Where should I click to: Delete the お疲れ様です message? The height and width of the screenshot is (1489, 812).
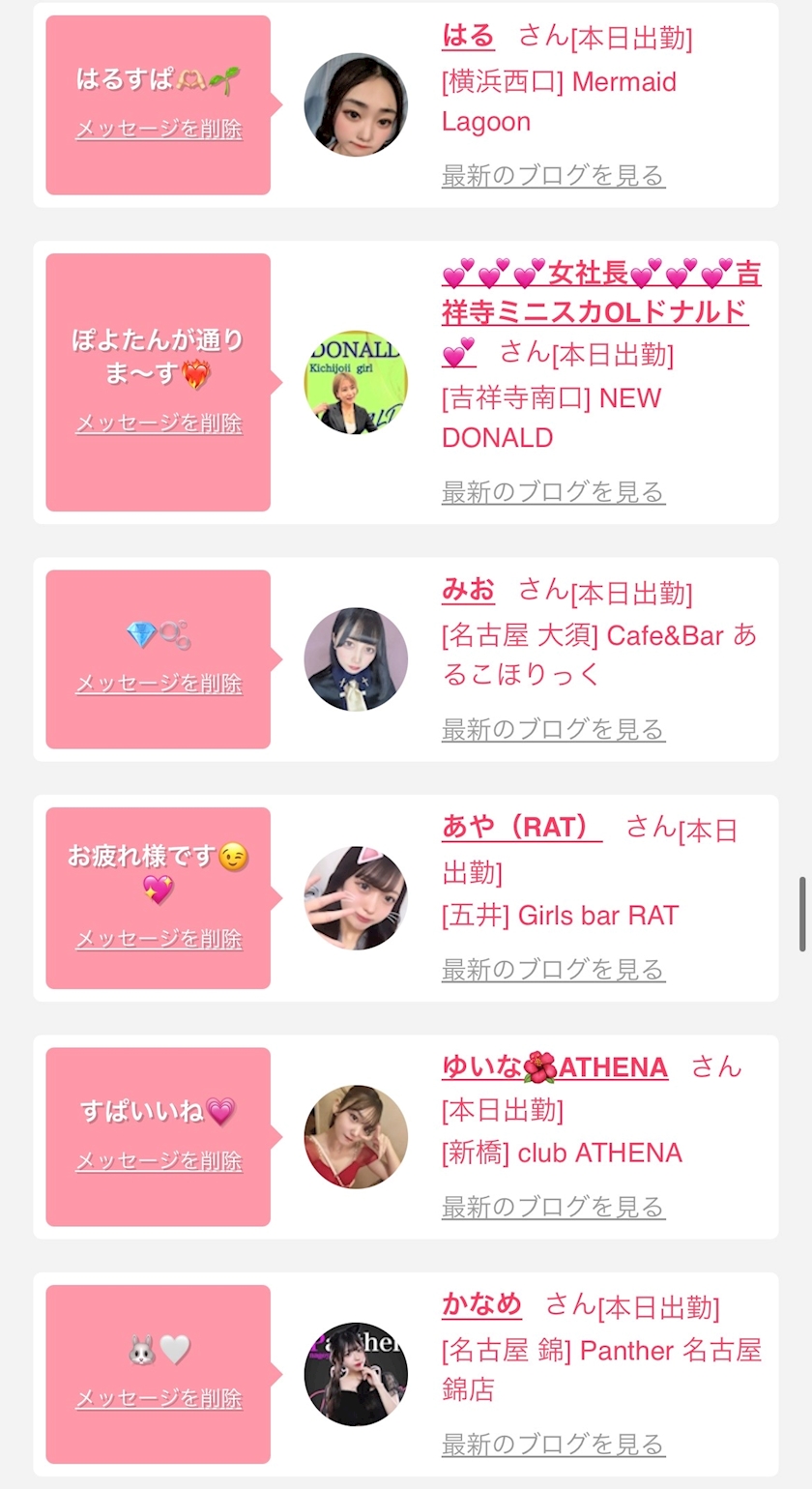[x=159, y=939]
